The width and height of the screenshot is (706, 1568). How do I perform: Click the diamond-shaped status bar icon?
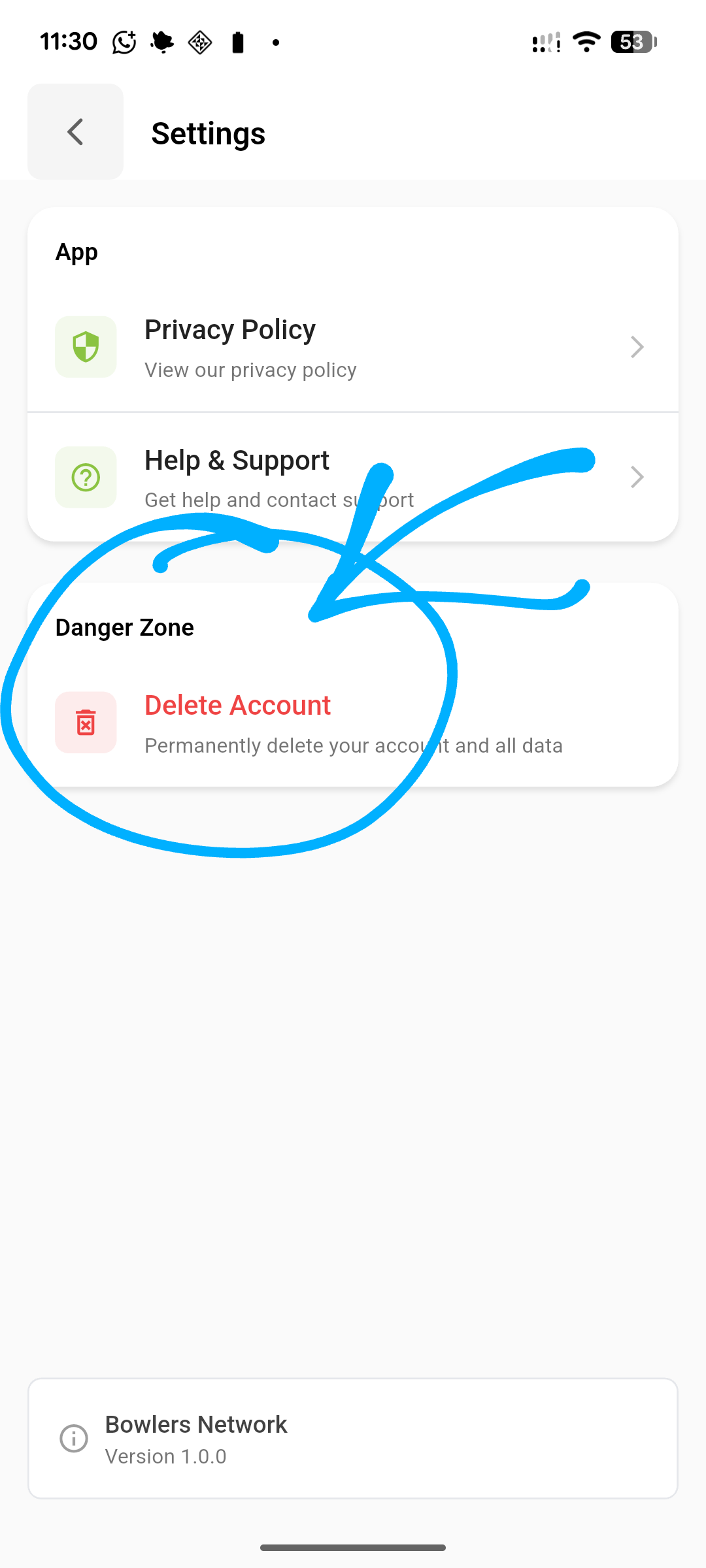tap(199, 41)
